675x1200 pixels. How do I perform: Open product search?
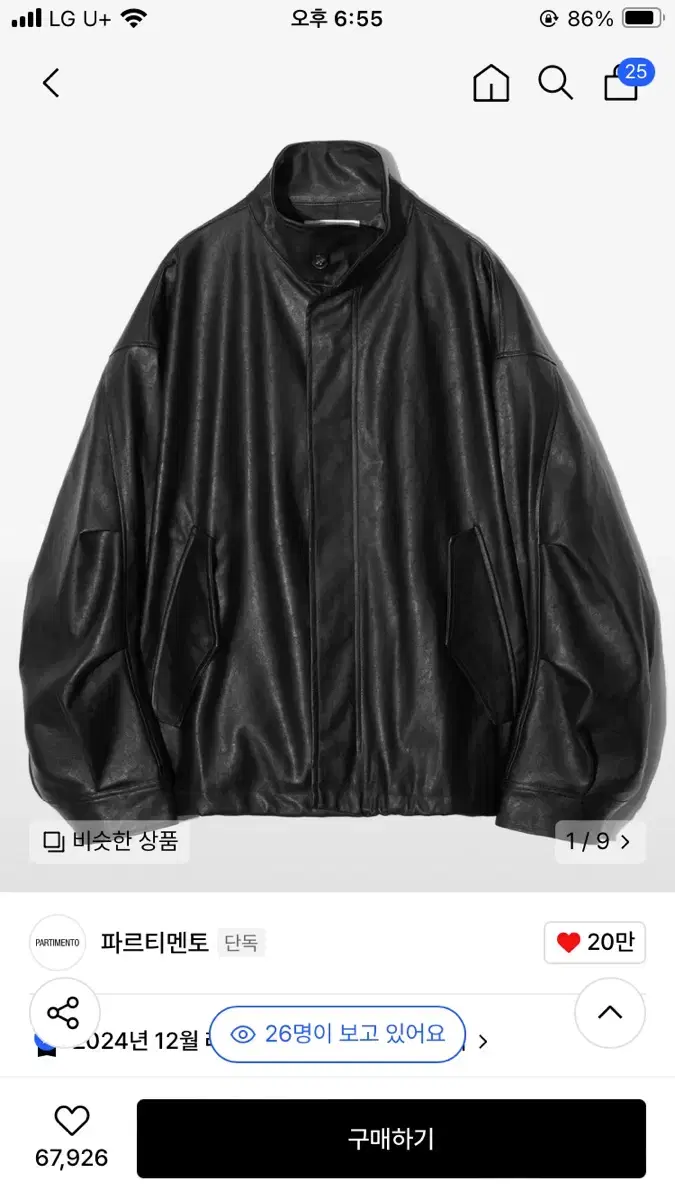(x=555, y=83)
